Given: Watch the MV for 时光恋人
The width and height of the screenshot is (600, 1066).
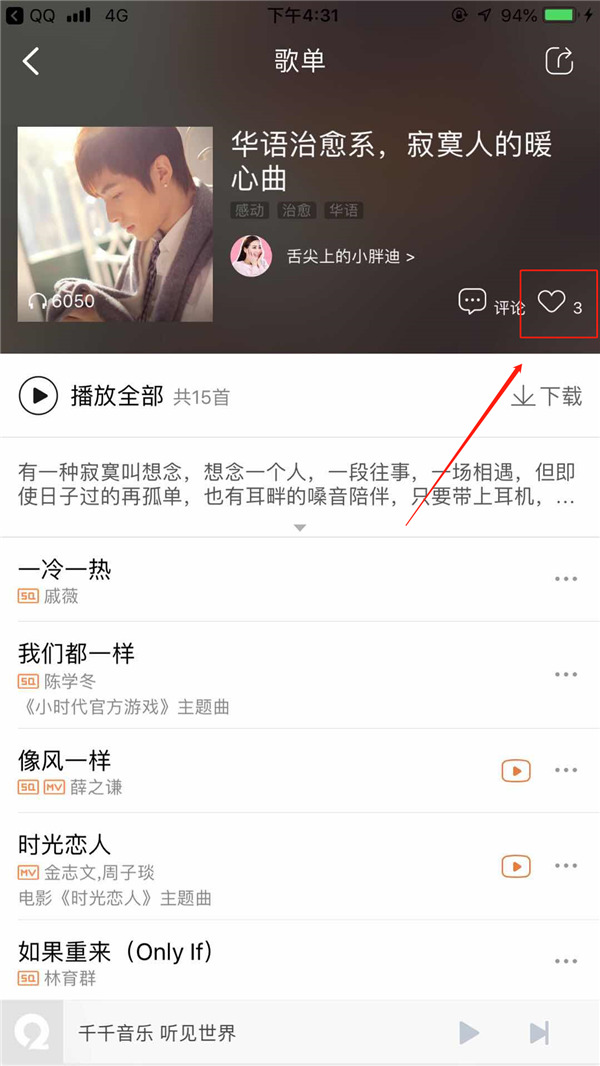Looking at the screenshot, I should [x=516, y=866].
